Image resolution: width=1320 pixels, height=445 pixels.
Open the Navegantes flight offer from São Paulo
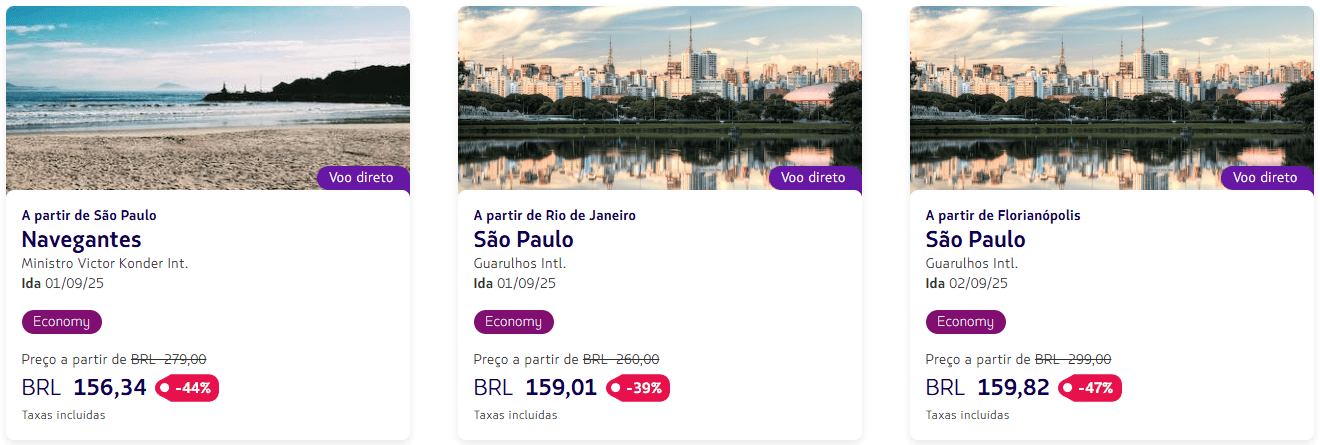pyautogui.click(x=81, y=240)
